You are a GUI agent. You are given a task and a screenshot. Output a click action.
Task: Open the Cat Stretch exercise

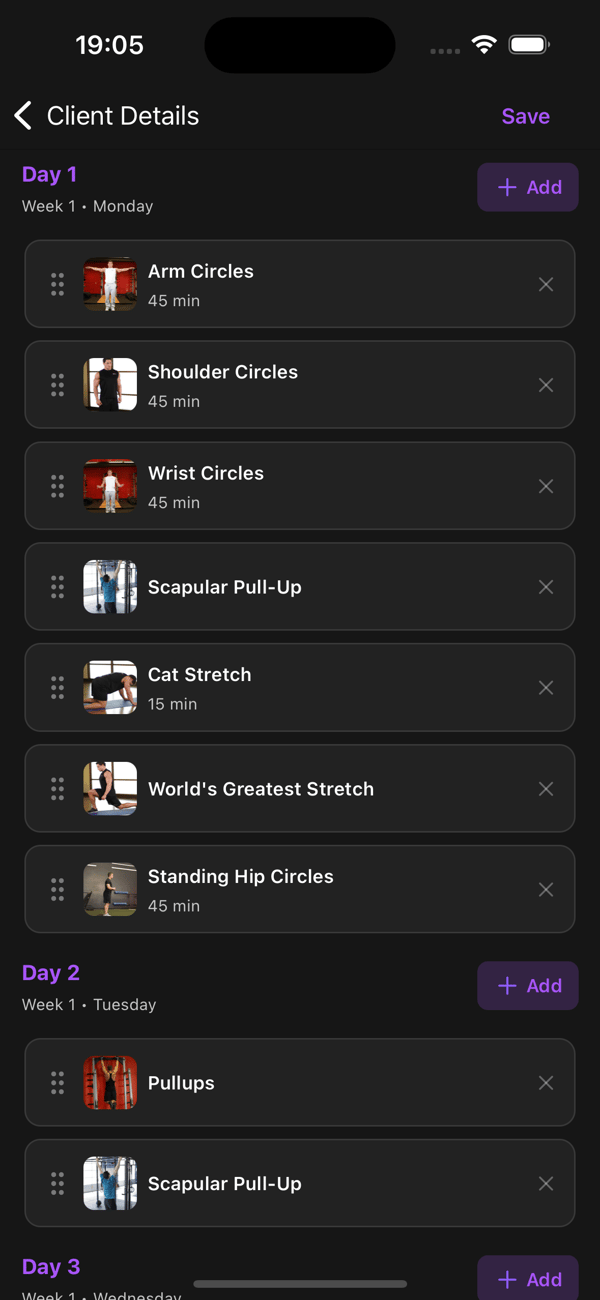tap(300, 688)
